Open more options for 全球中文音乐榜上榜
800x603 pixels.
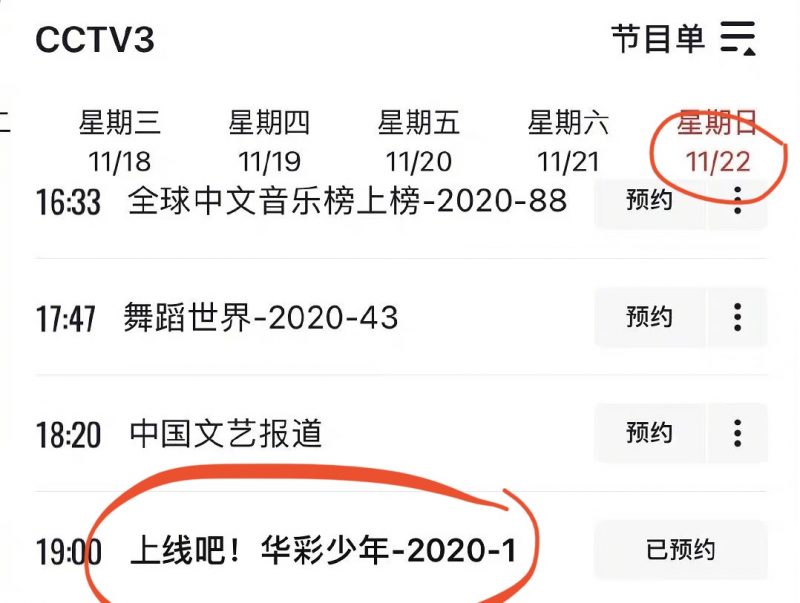738,202
